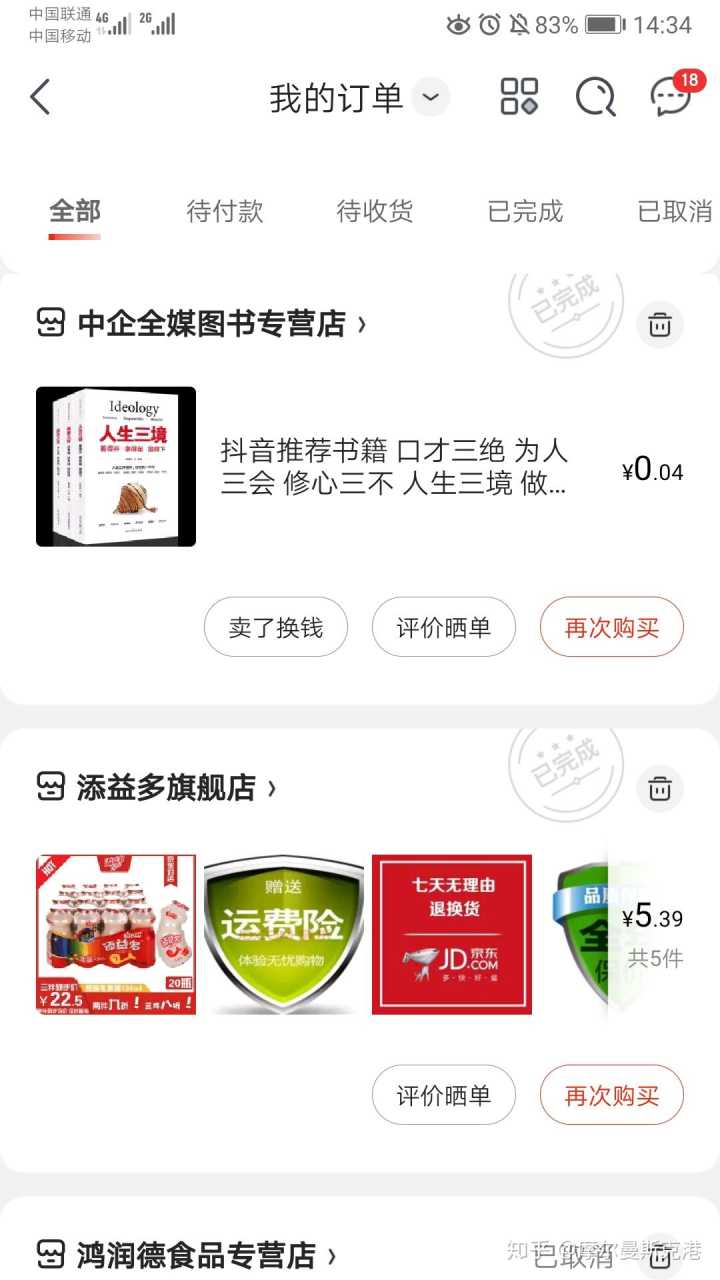Go back from My Orders
This screenshot has height=1280, width=720.
(40, 98)
